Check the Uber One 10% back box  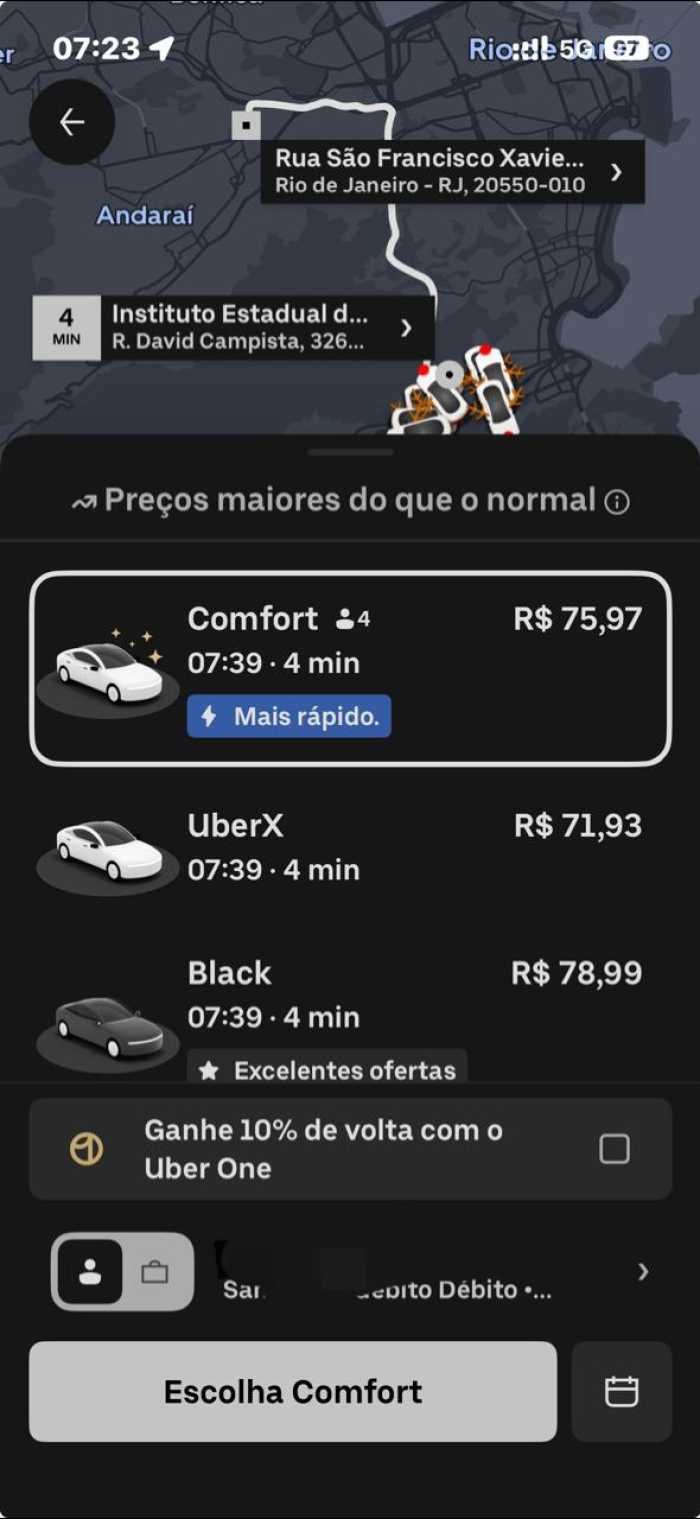click(614, 1149)
